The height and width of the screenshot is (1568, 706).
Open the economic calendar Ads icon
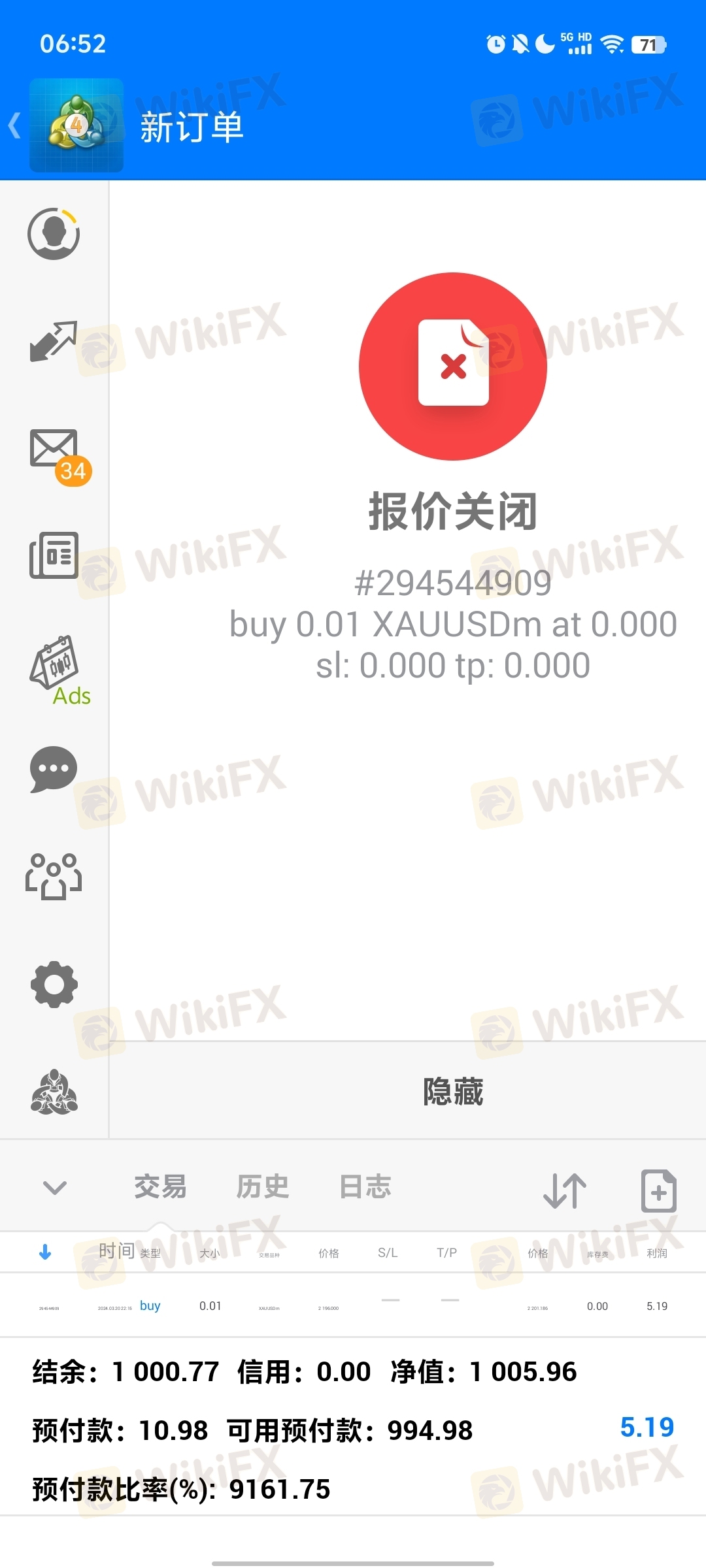tap(56, 668)
